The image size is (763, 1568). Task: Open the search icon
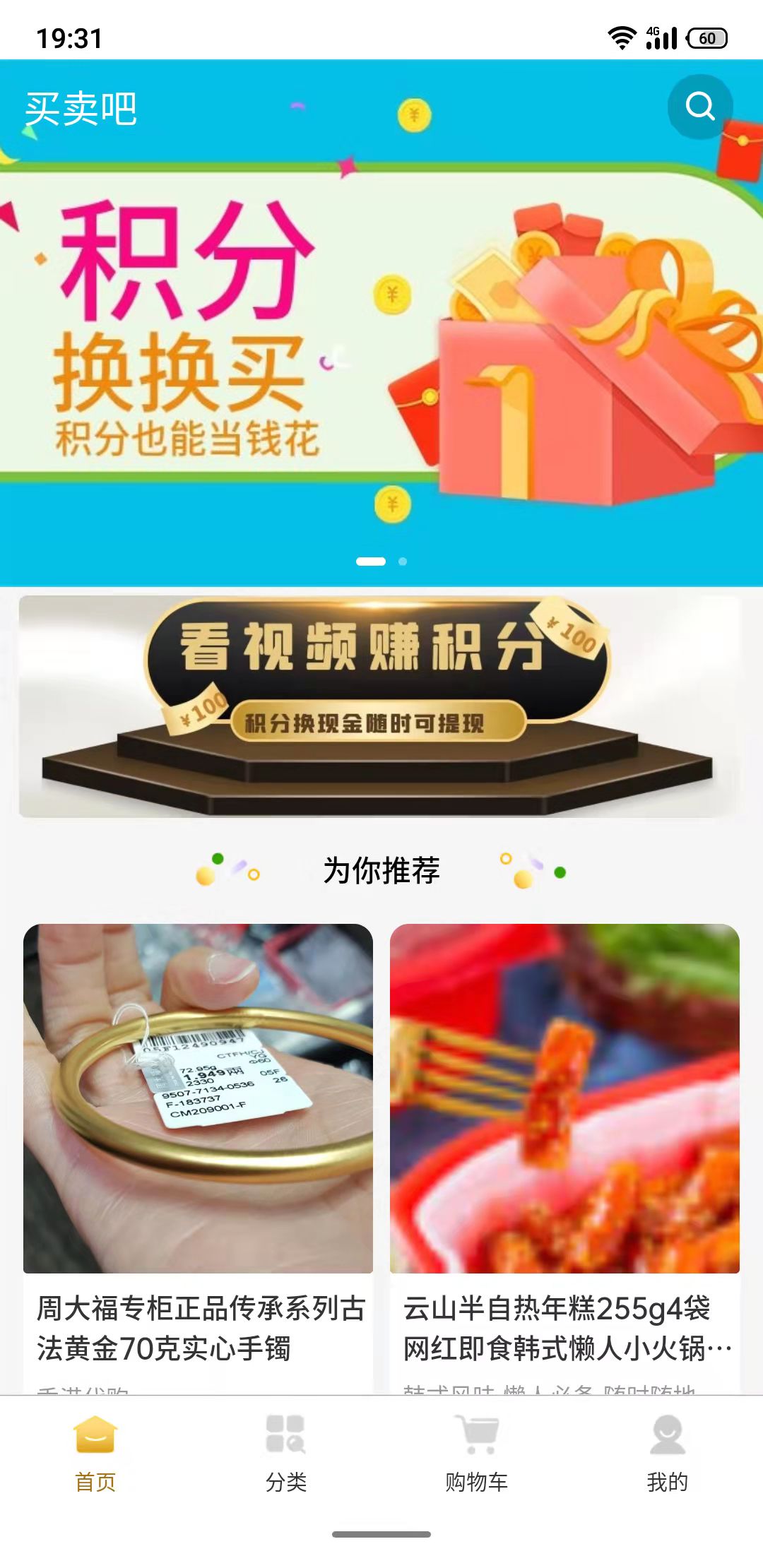[x=699, y=107]
